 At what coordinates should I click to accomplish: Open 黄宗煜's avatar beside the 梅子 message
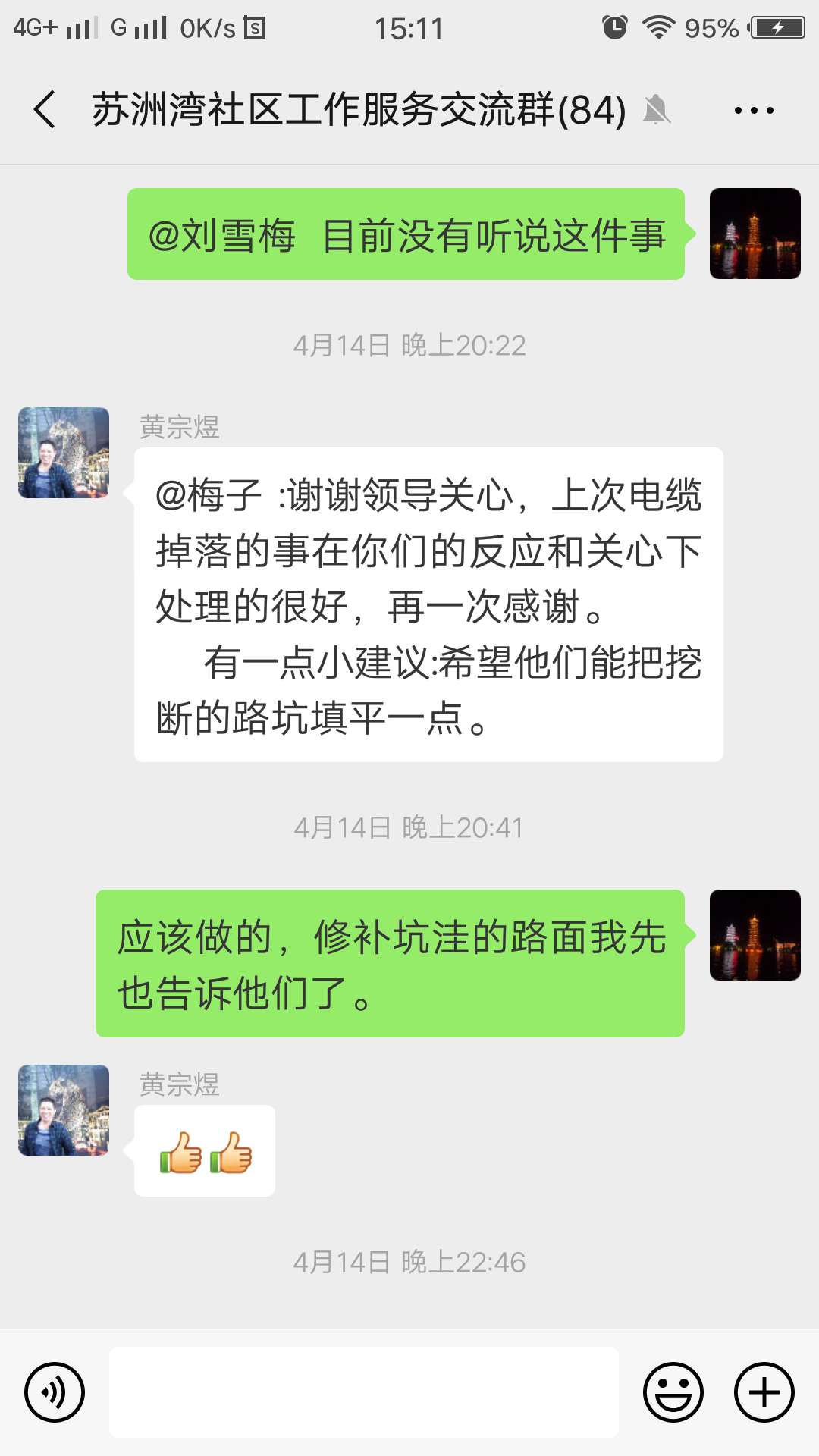[64, 453]
